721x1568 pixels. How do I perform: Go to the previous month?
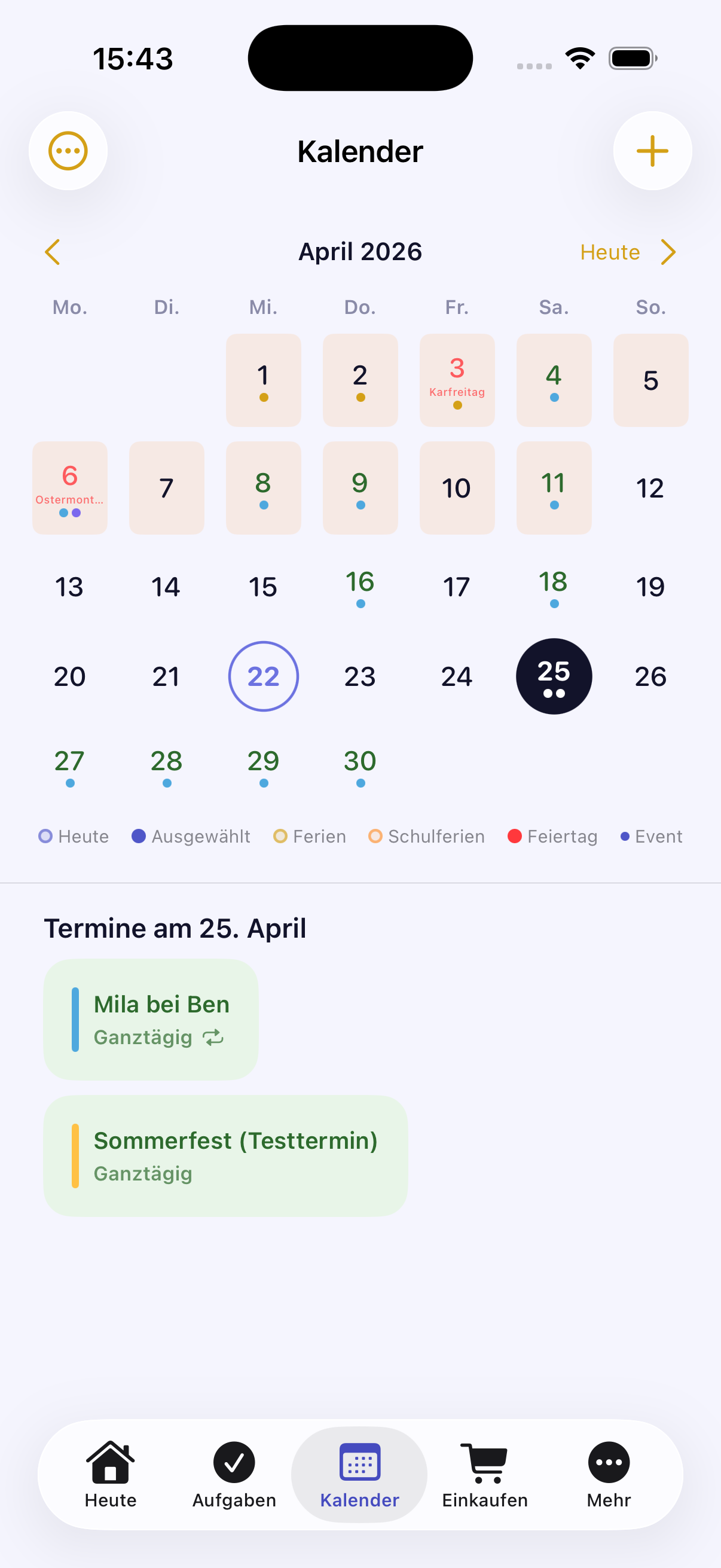pyautogui.click(x=53, y=252)
